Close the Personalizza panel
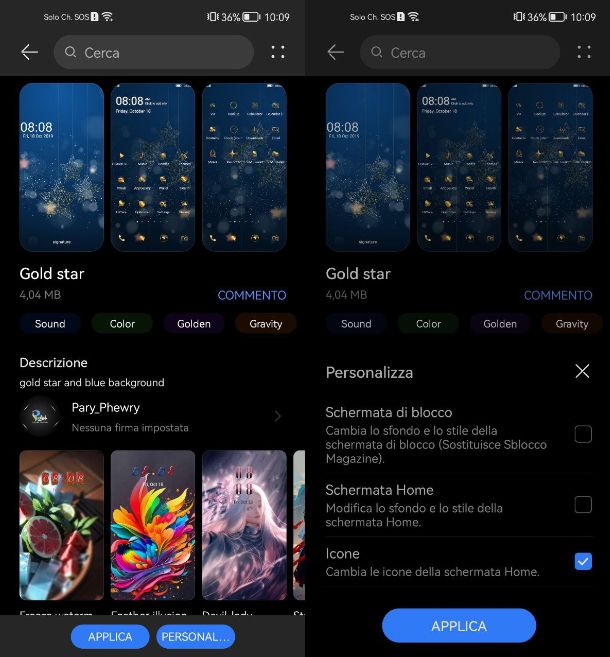The width and height of the screenshot is (610, 657). click(x=582, y=371)
